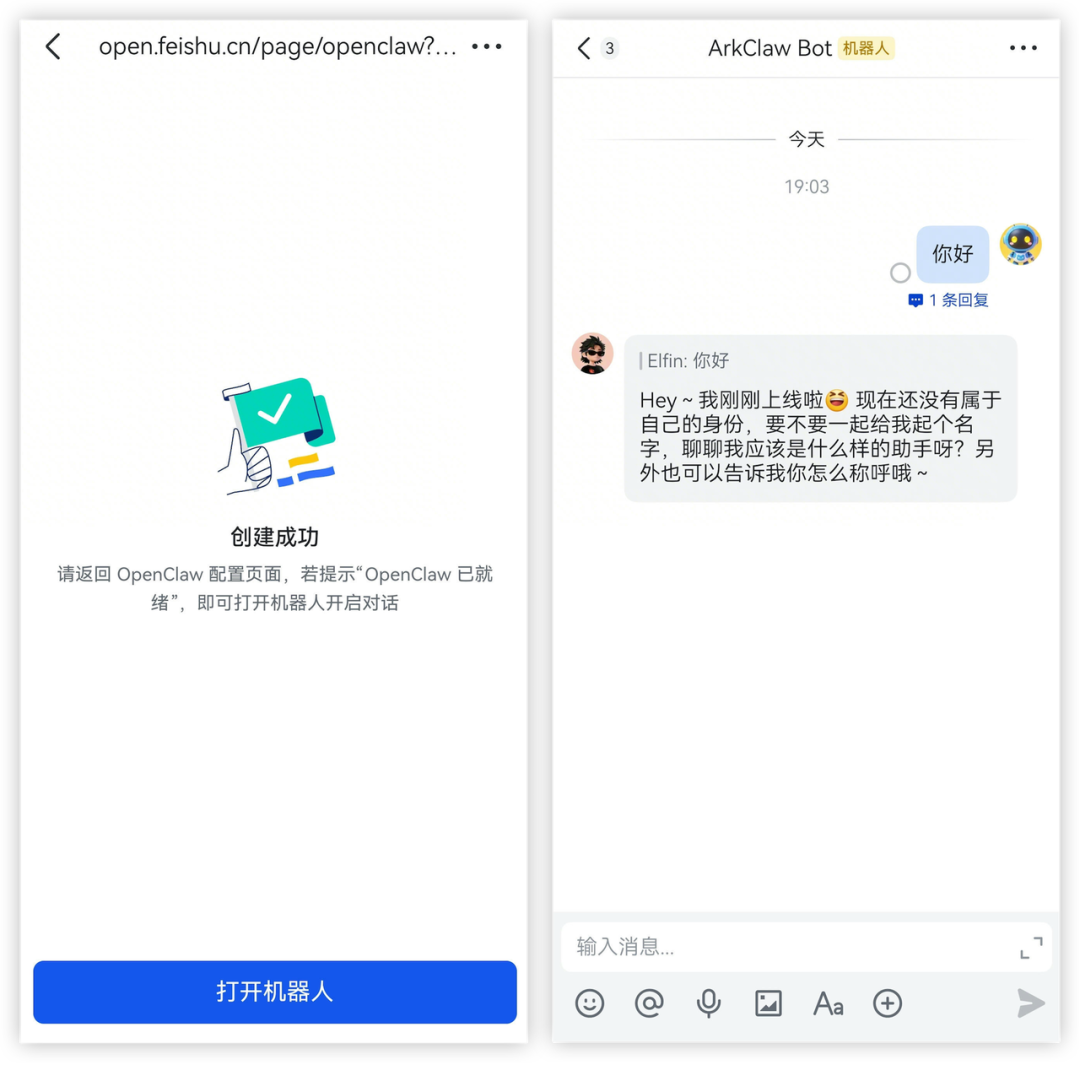
Task: Open the plus menu for more attachments
Action: pos(888,1003)
